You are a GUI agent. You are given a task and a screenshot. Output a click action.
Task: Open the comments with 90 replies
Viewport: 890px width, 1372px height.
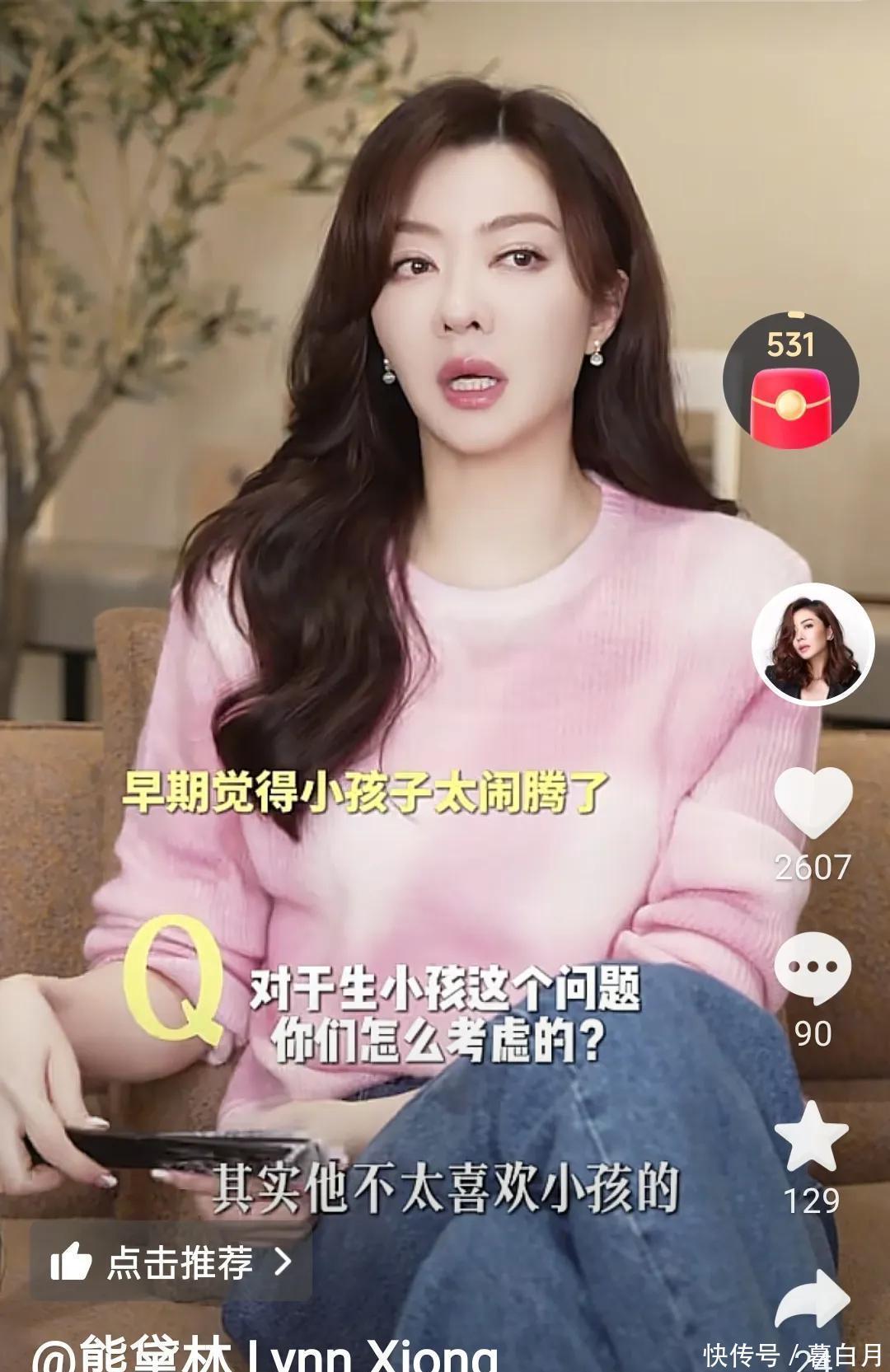[x=813, y=967]
